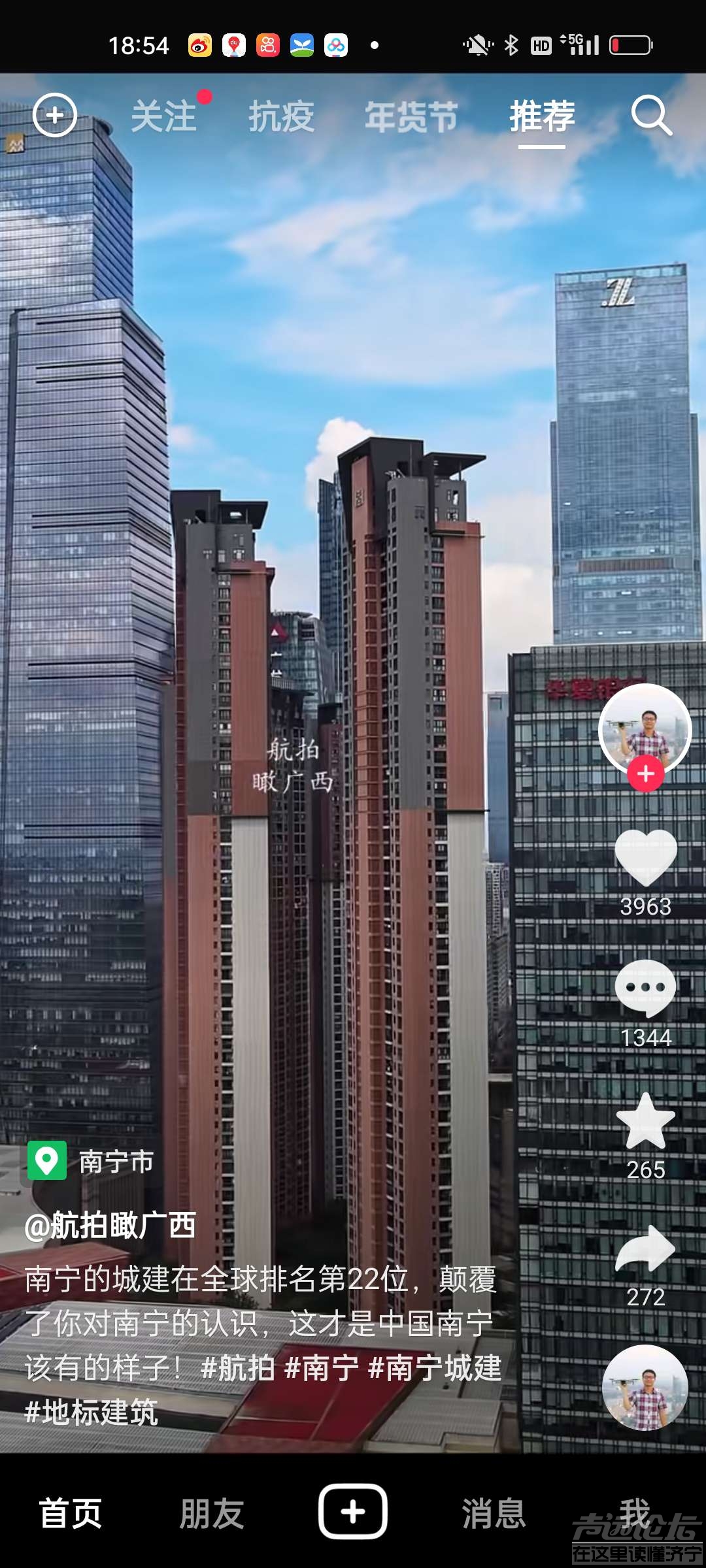Image resolution: width=706 pixels, height=1568 pixels.
Task: Switch to the 抗疫 tab
Action: (281, 117)
